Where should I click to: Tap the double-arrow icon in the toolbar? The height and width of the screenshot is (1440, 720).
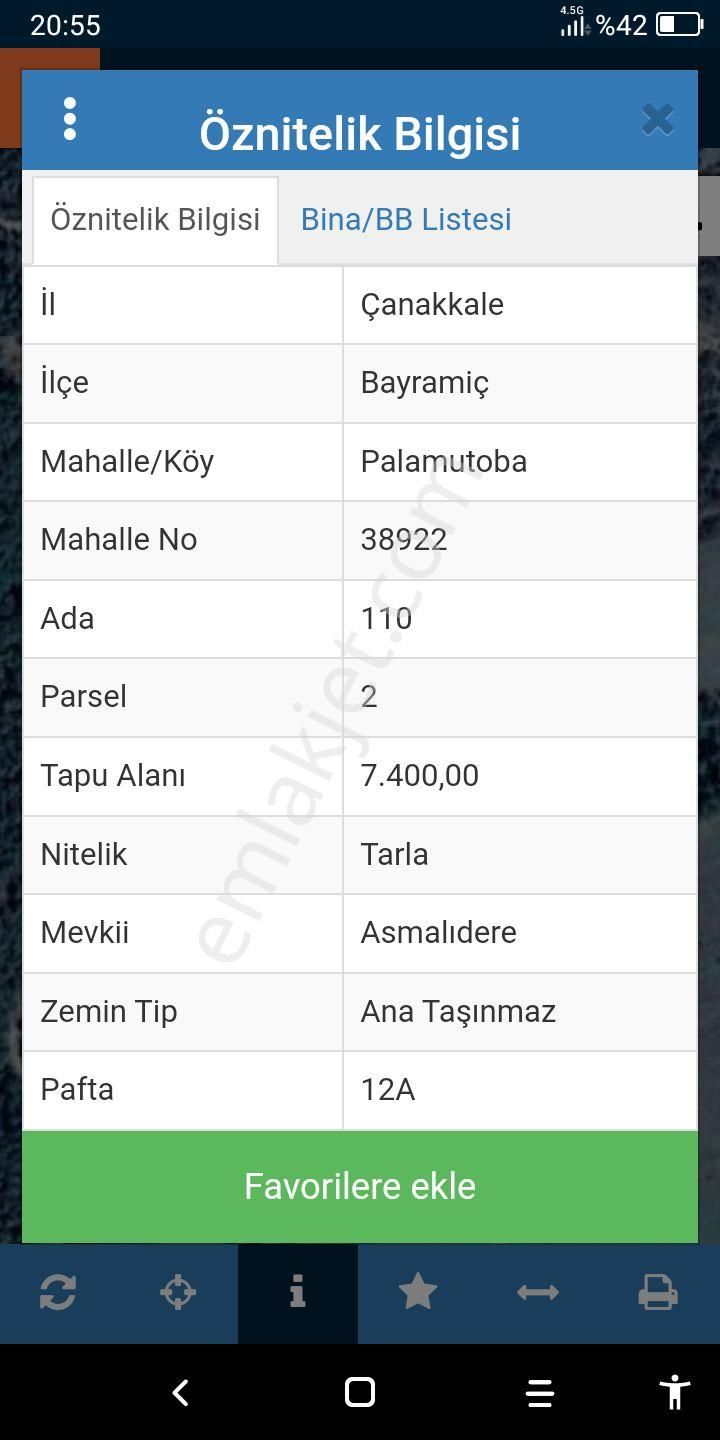tap(538, 1293)
